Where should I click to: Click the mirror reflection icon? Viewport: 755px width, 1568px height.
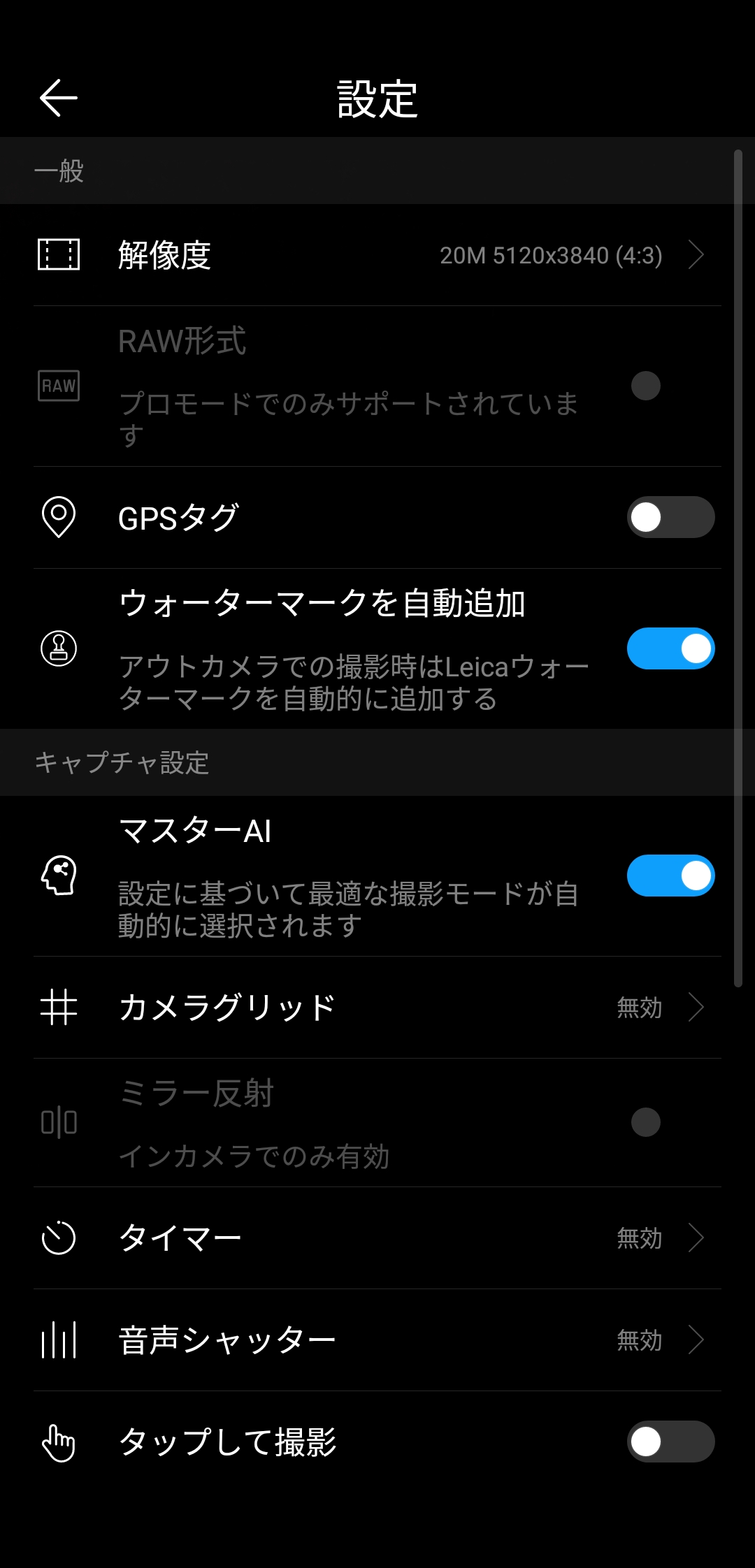point(60,1123)
